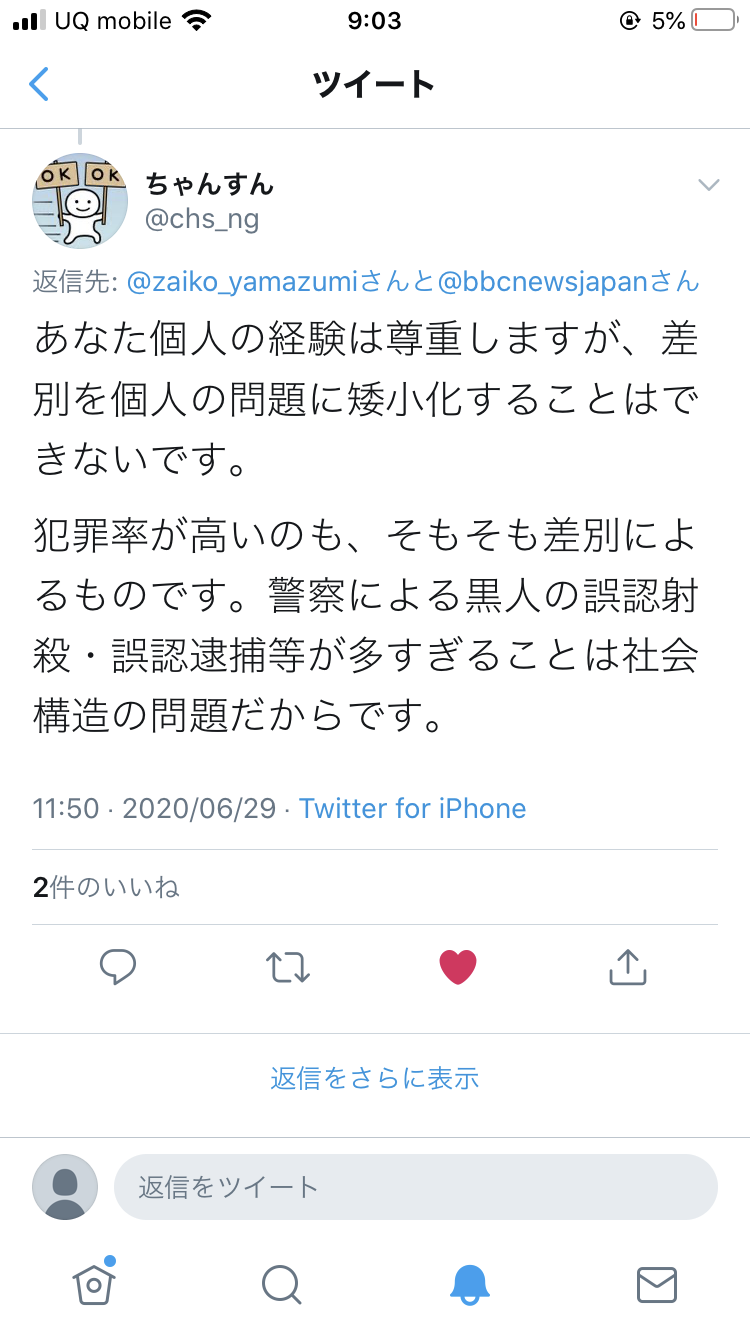
Task: Show more replies via 返信をさらに表示
Action: pyautogui.click(x=375, y=1078)
